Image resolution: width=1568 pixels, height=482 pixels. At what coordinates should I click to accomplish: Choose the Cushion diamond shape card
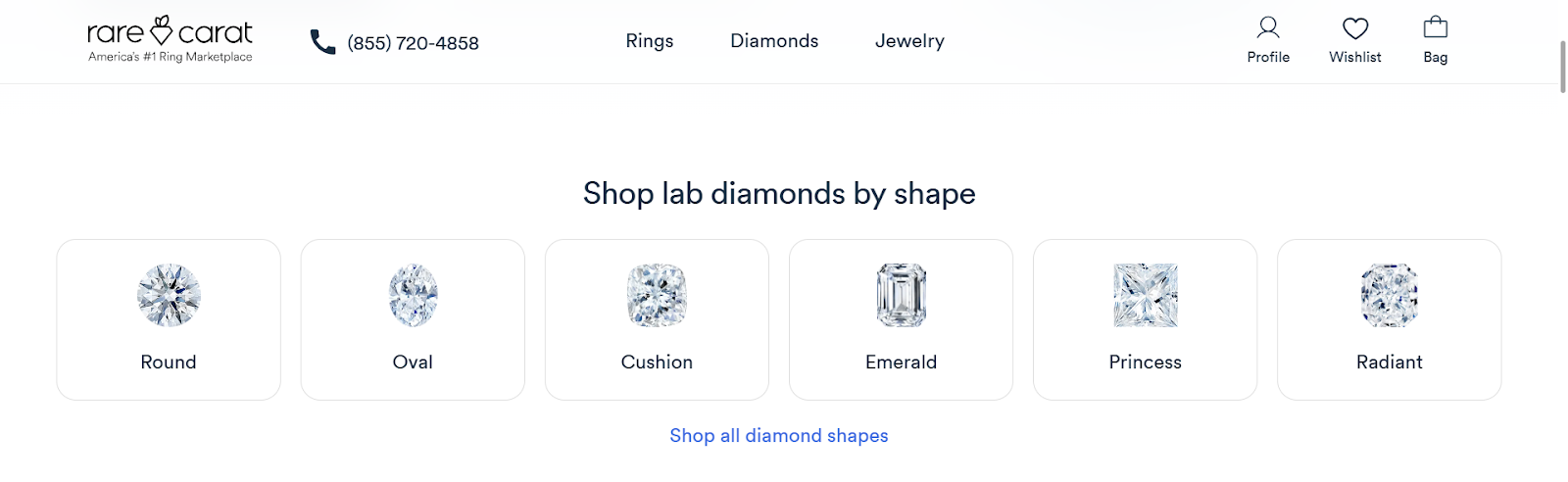657,319
